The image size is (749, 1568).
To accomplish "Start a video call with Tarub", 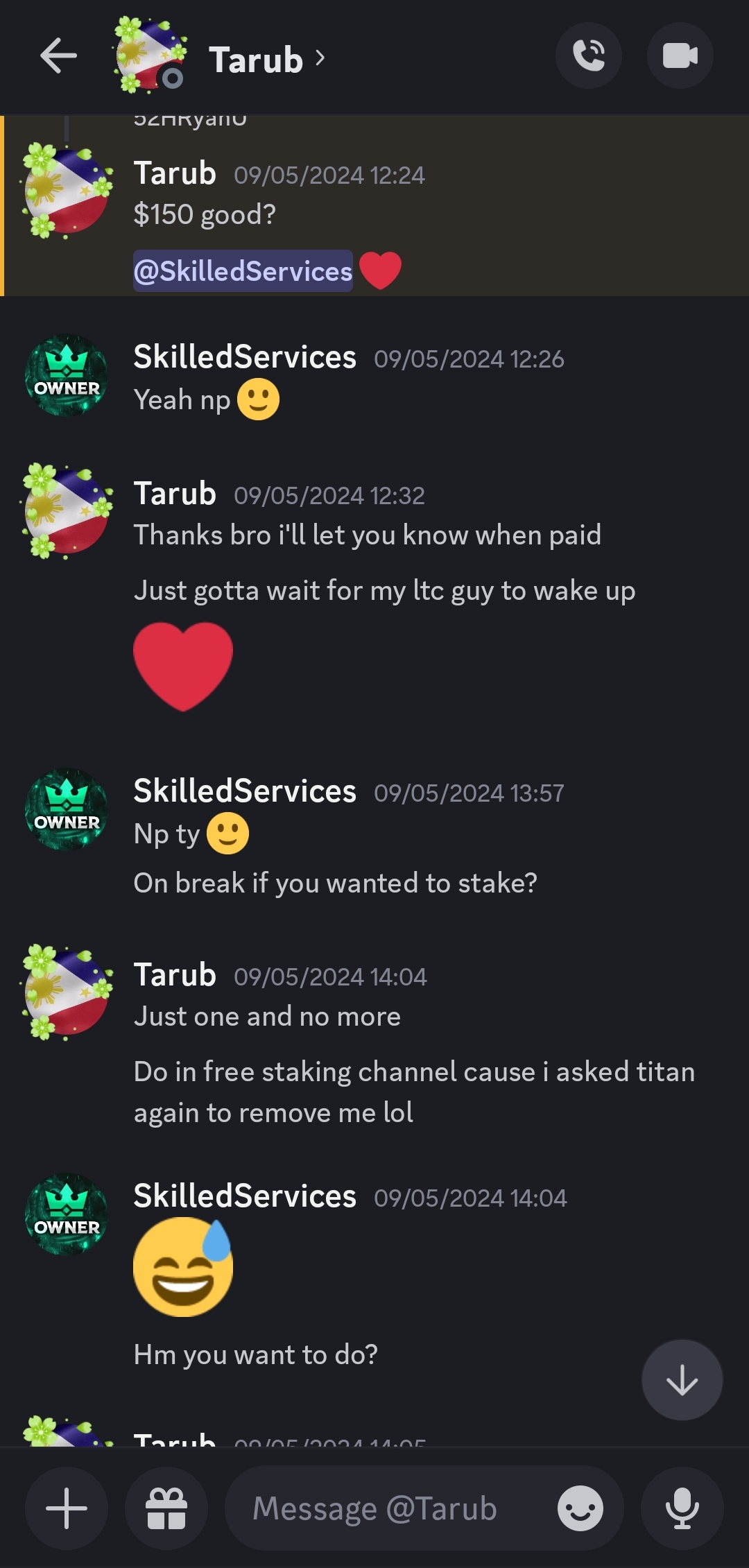I will coord(680,56).
